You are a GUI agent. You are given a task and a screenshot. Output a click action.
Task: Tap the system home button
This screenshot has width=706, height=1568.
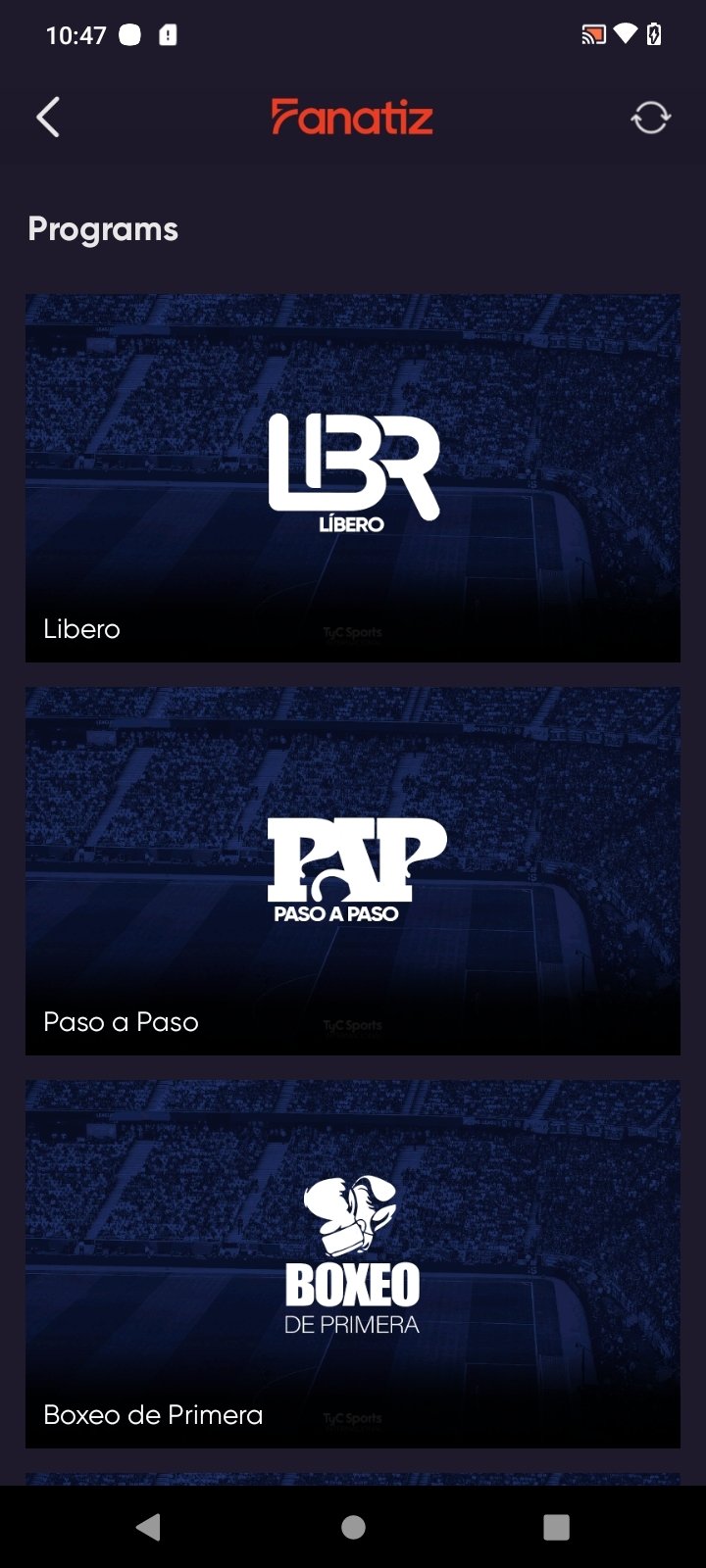pos(353,1527)
